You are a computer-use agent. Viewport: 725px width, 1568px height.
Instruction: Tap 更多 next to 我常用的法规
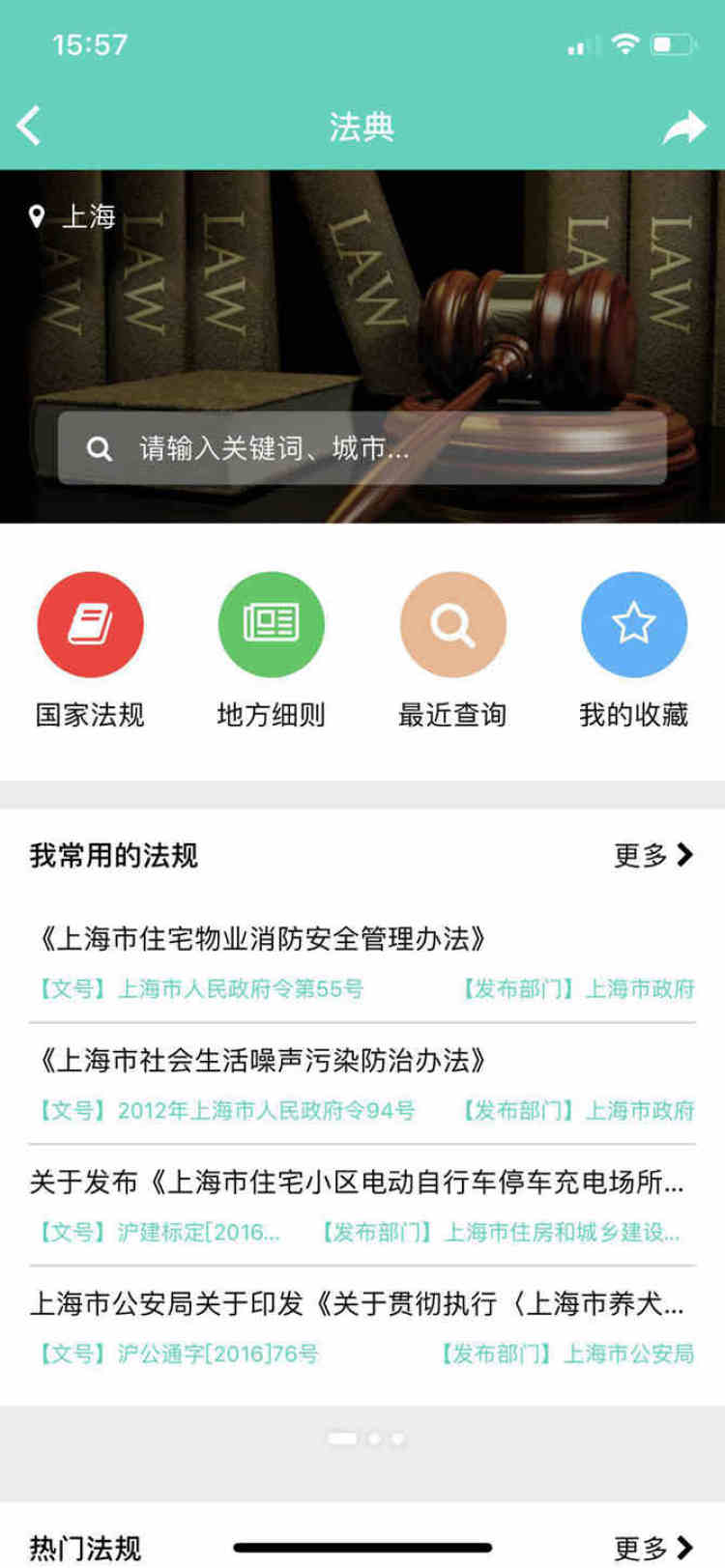pos(652,855)
